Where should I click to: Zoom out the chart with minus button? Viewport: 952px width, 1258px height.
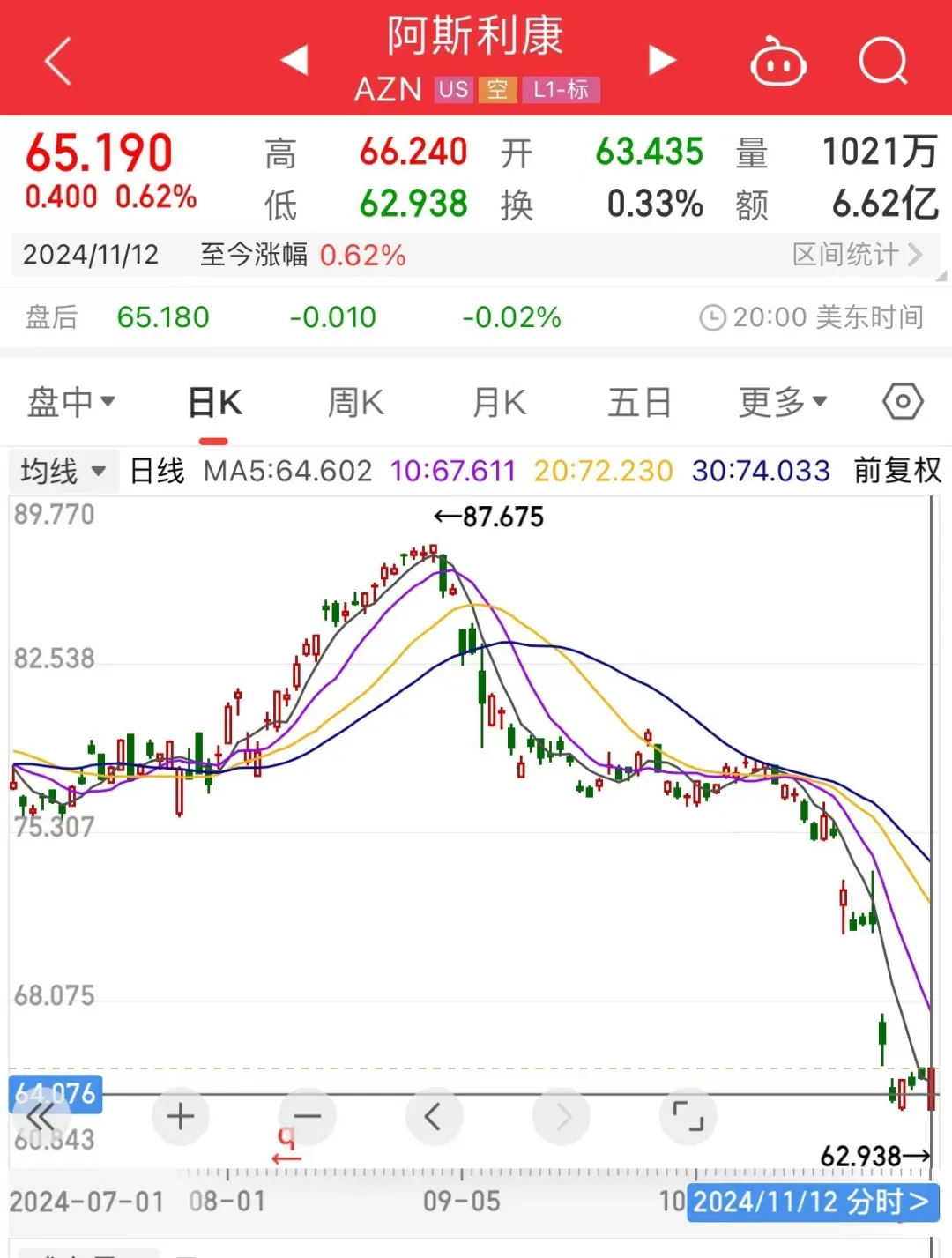pyautogui.click(x=308, y=1117)
